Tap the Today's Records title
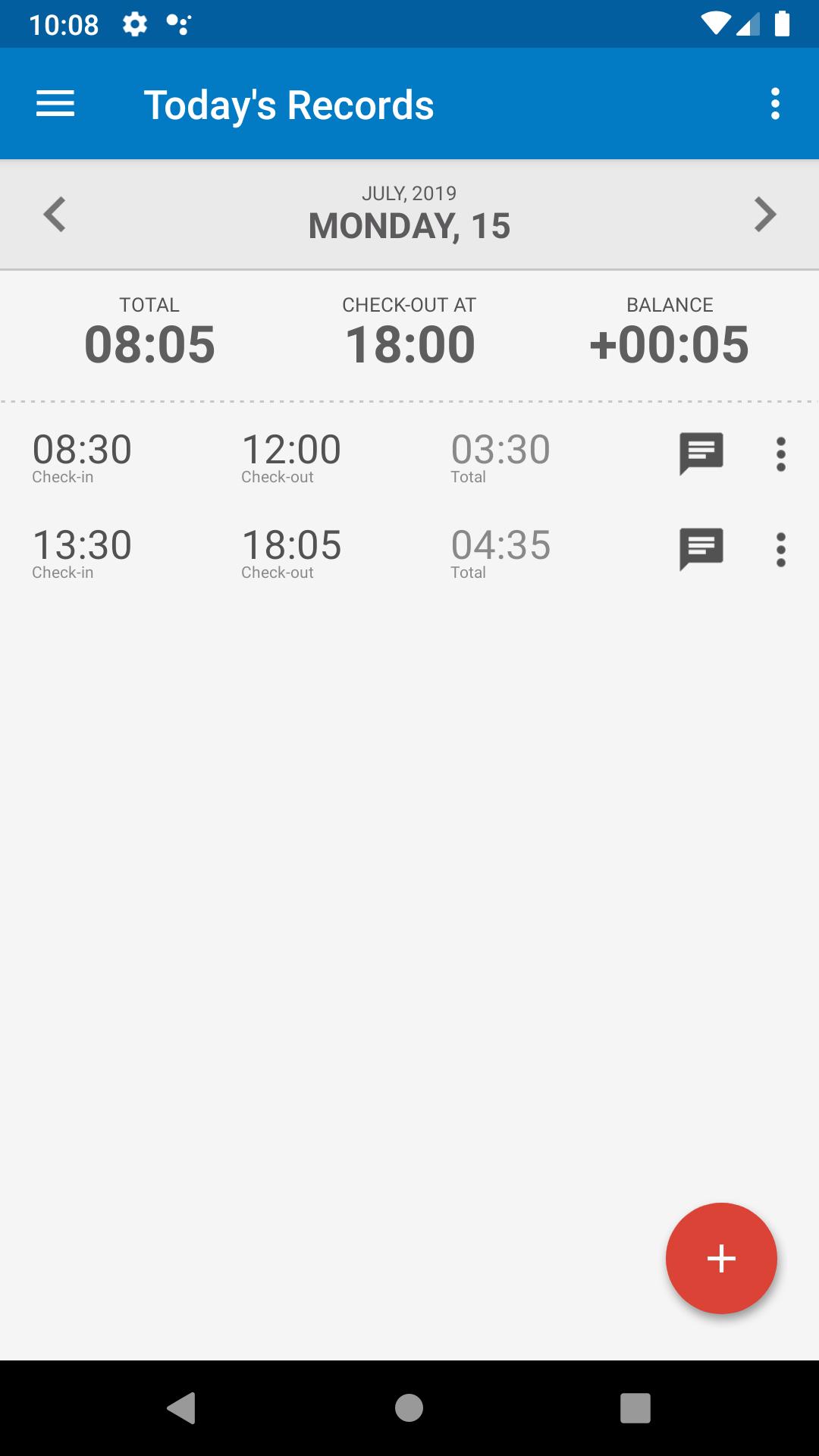This screenshot has height=1456, width=819. pyautogui.click(x=289, y=104)
